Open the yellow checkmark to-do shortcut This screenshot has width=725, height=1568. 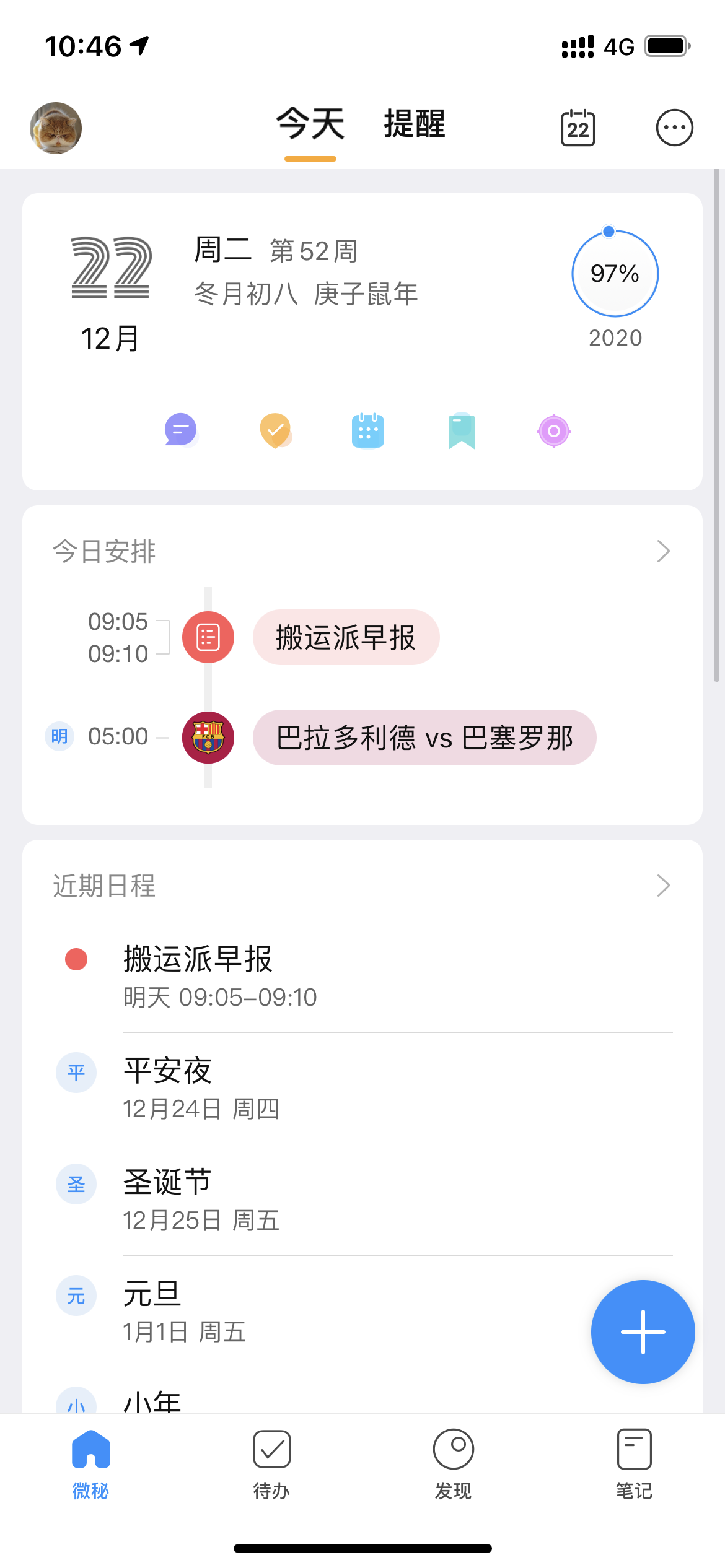(x=275, y=430)
